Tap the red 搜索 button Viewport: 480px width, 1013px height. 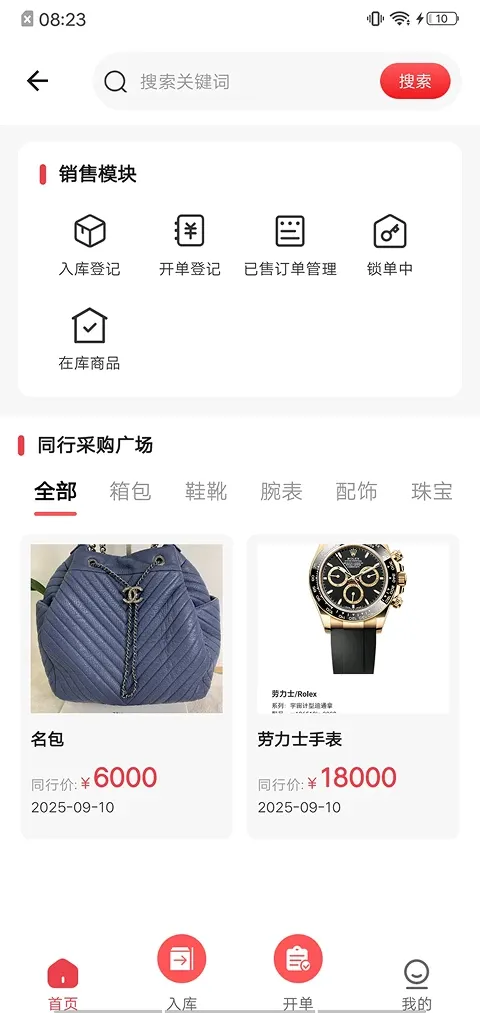(415, 81)
